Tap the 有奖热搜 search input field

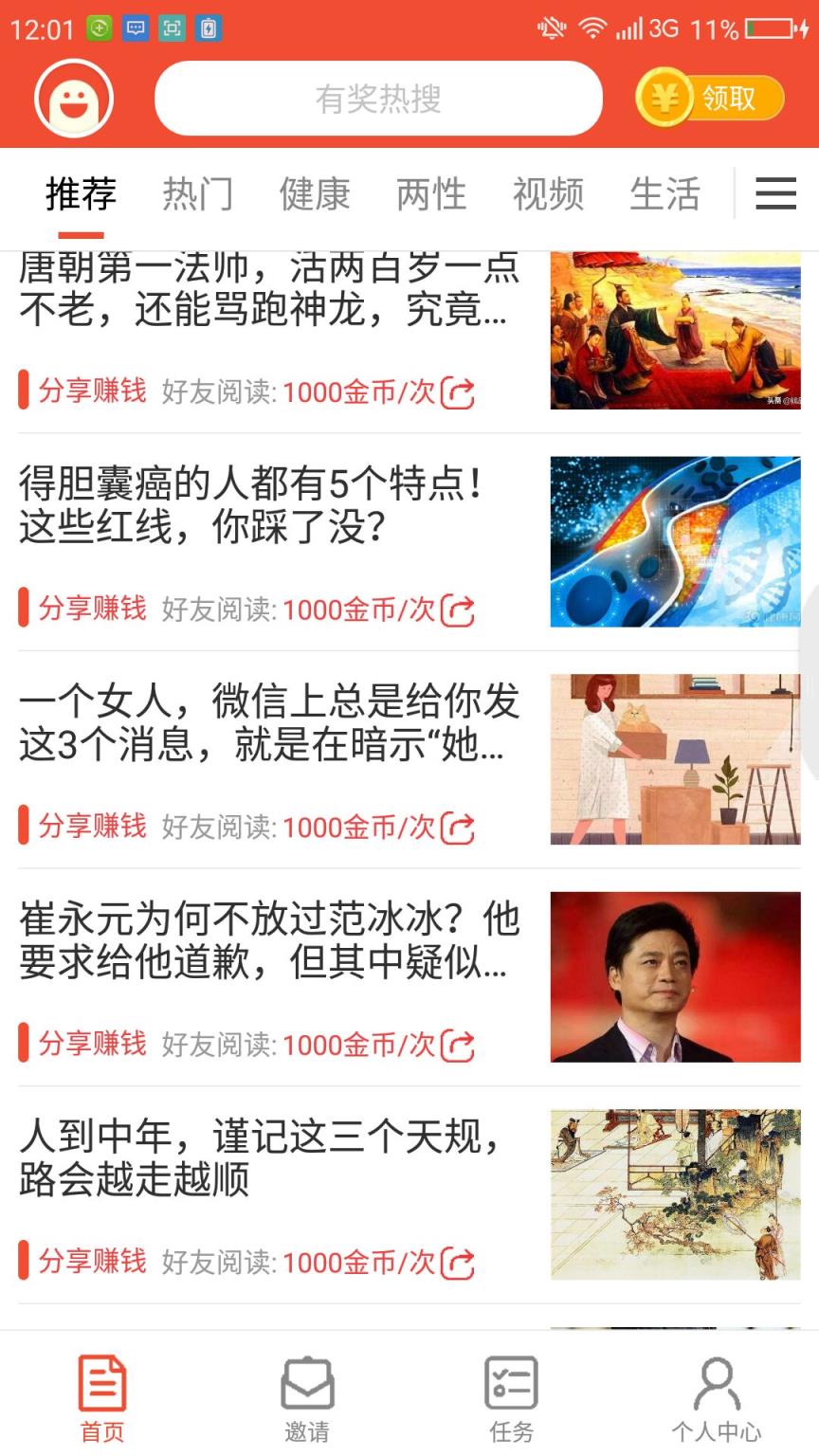tap(378, 98)
